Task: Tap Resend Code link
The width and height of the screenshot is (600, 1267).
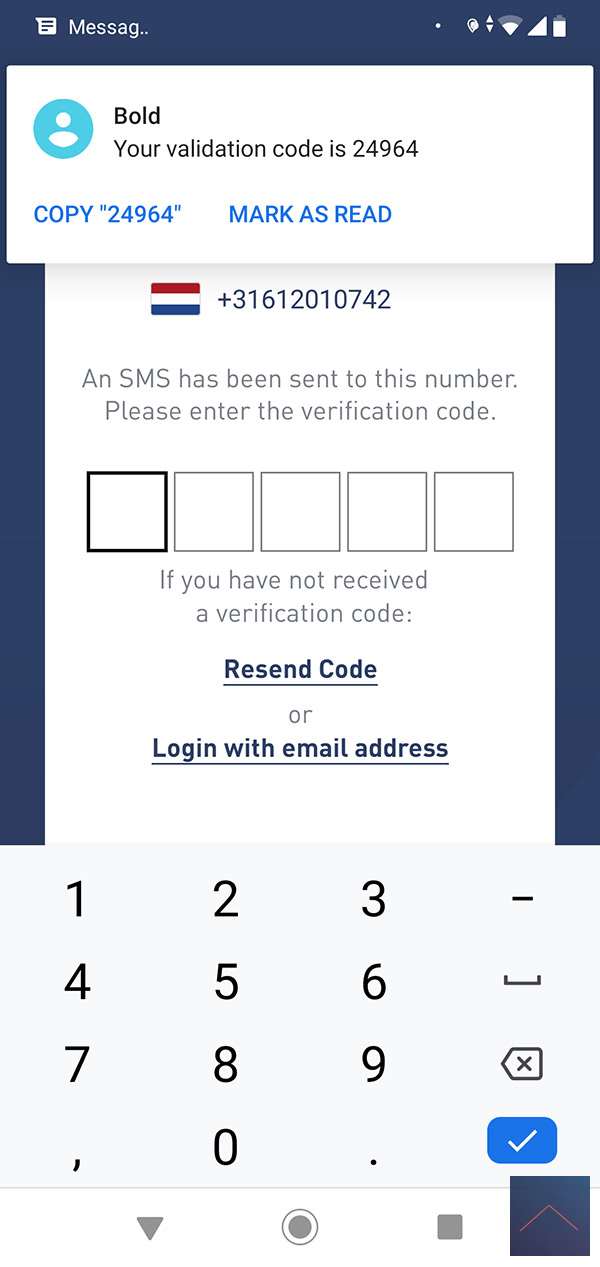Action: click(300, 669)
